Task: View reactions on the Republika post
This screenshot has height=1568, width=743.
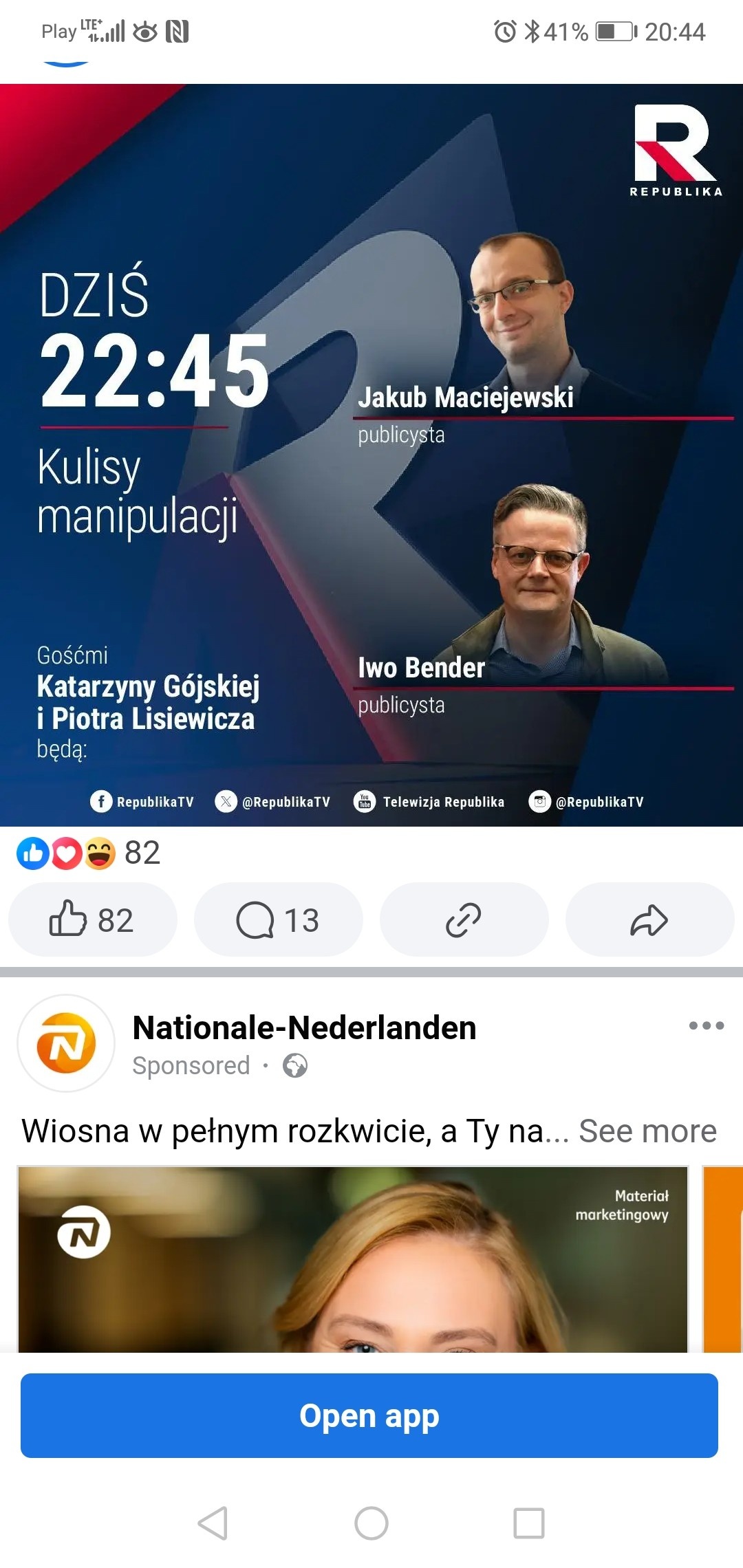Action: pyautogui.click(x=88, y=853)
